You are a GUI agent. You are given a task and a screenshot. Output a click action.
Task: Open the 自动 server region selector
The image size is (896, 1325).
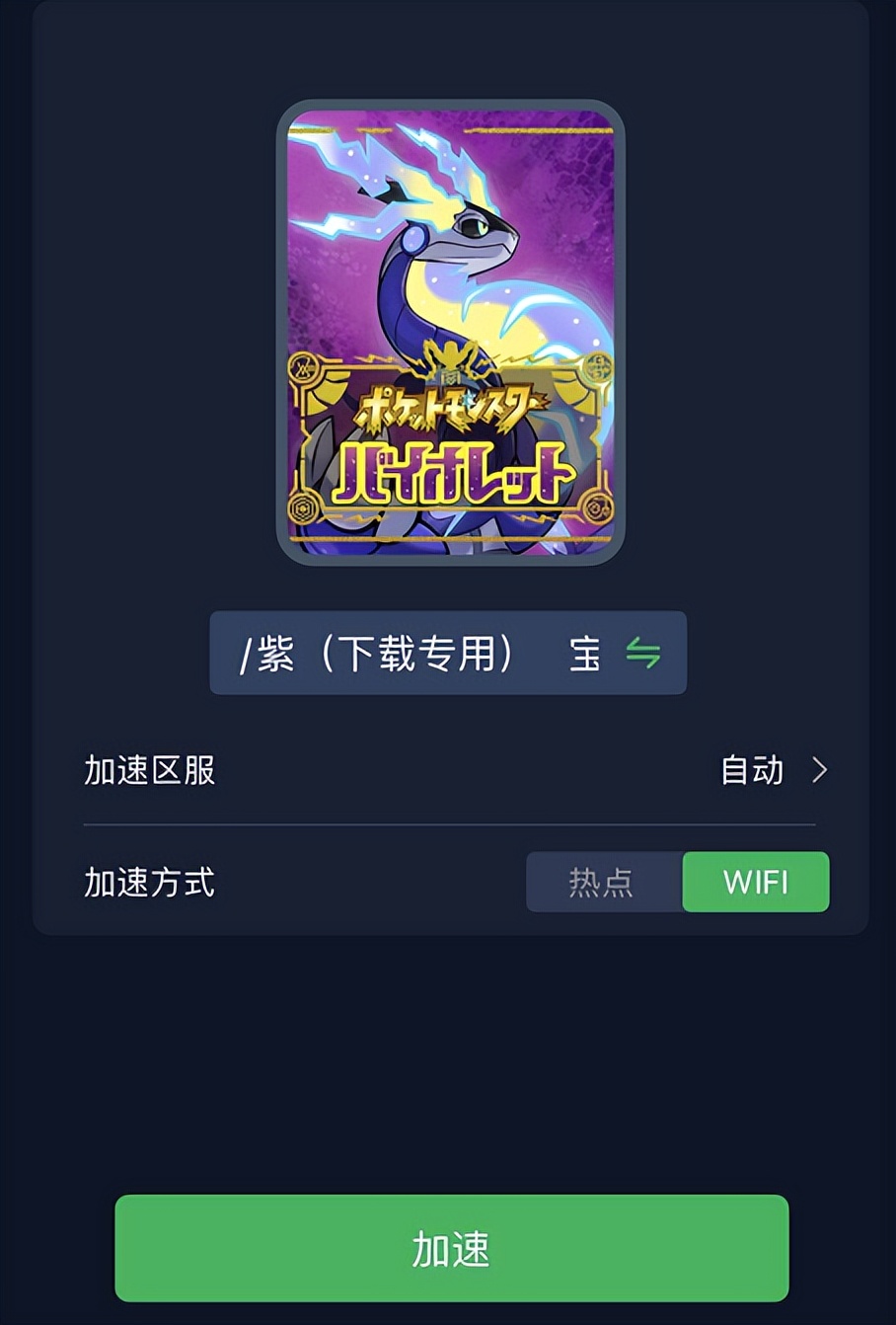[752, 771]
